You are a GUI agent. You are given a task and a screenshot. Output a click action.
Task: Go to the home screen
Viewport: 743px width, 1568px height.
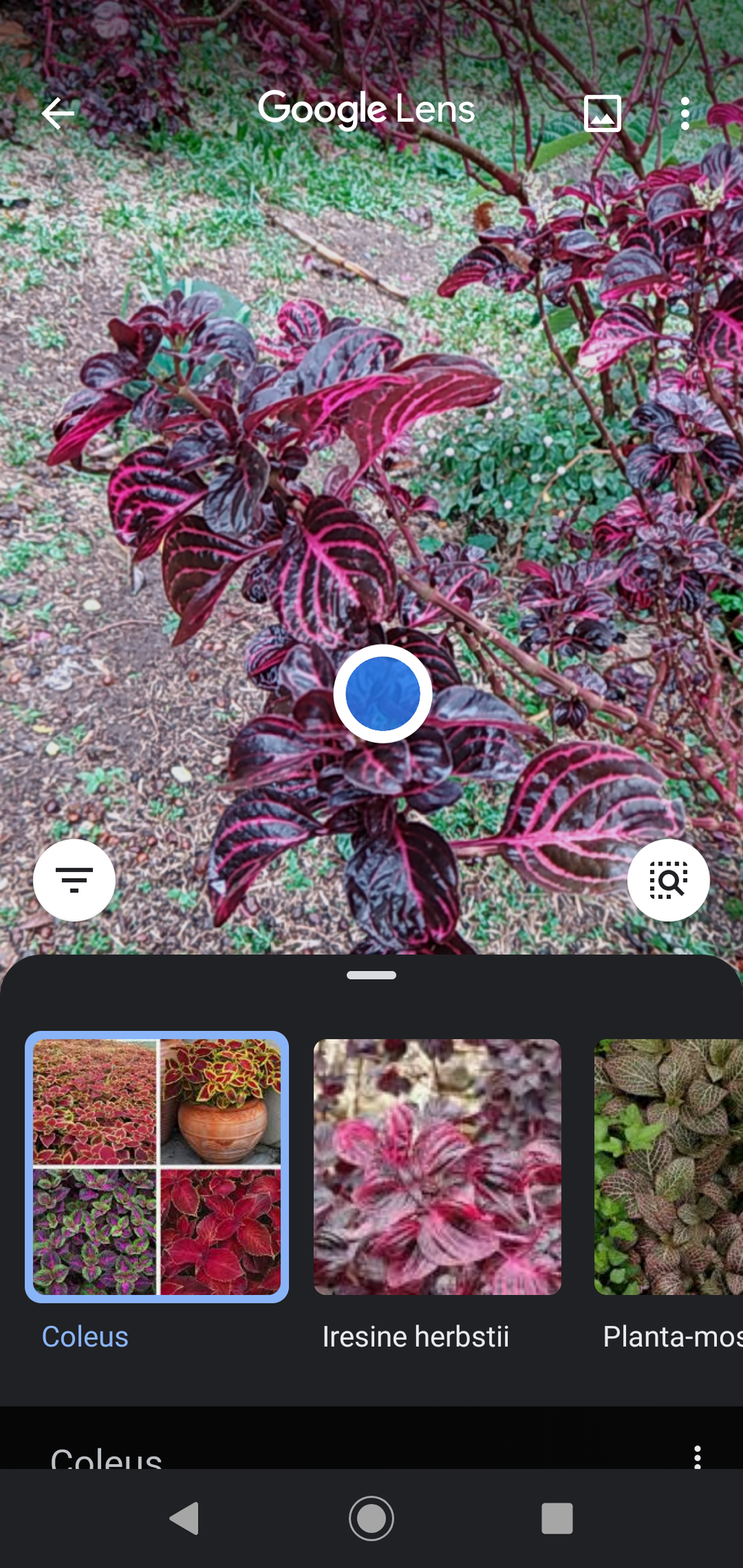[371, 1518]
